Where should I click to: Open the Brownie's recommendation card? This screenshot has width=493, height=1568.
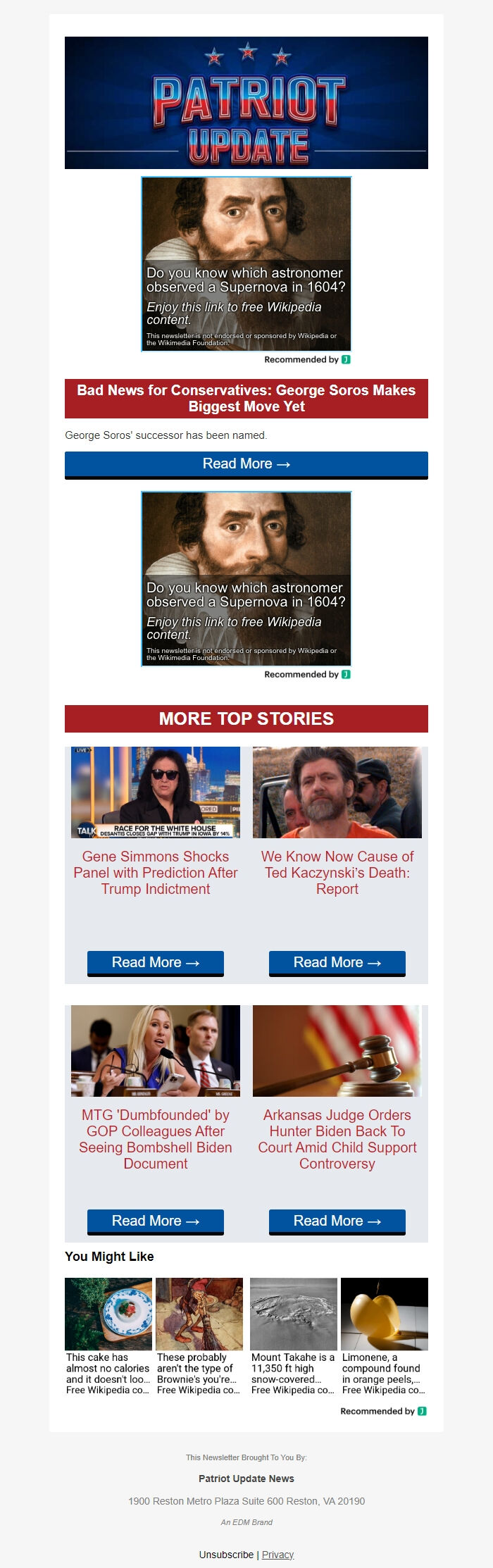tap(199, 1336)
